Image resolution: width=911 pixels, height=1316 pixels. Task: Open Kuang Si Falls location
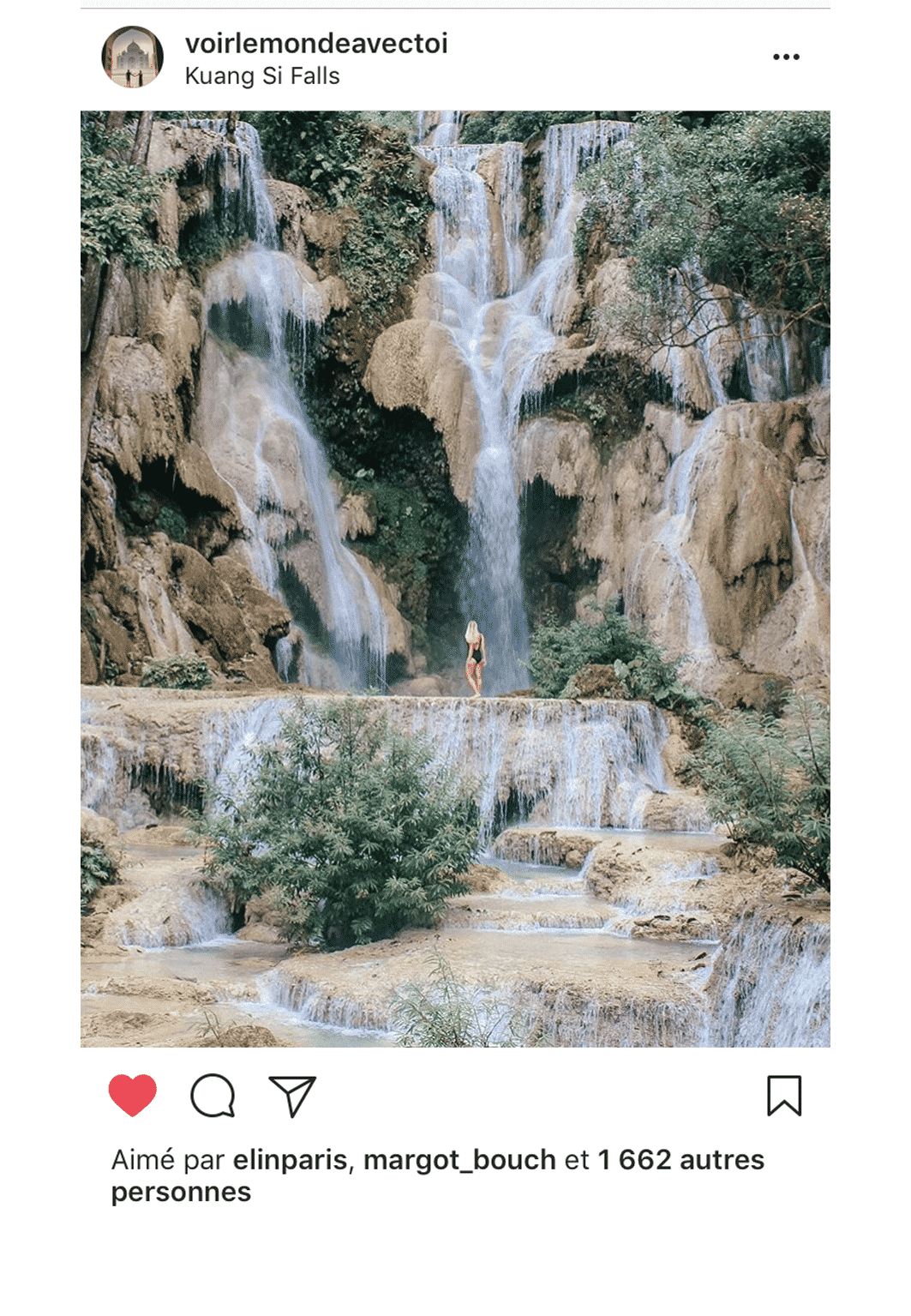(262, 76)
